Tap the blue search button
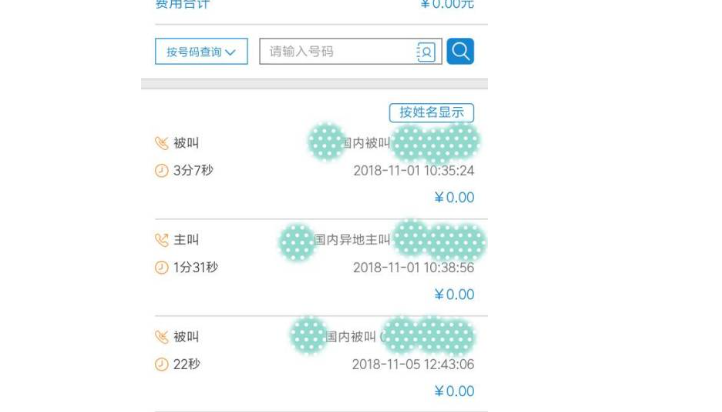Image resolution: width=722 pixels, height=412 pixels. [460, 51]
